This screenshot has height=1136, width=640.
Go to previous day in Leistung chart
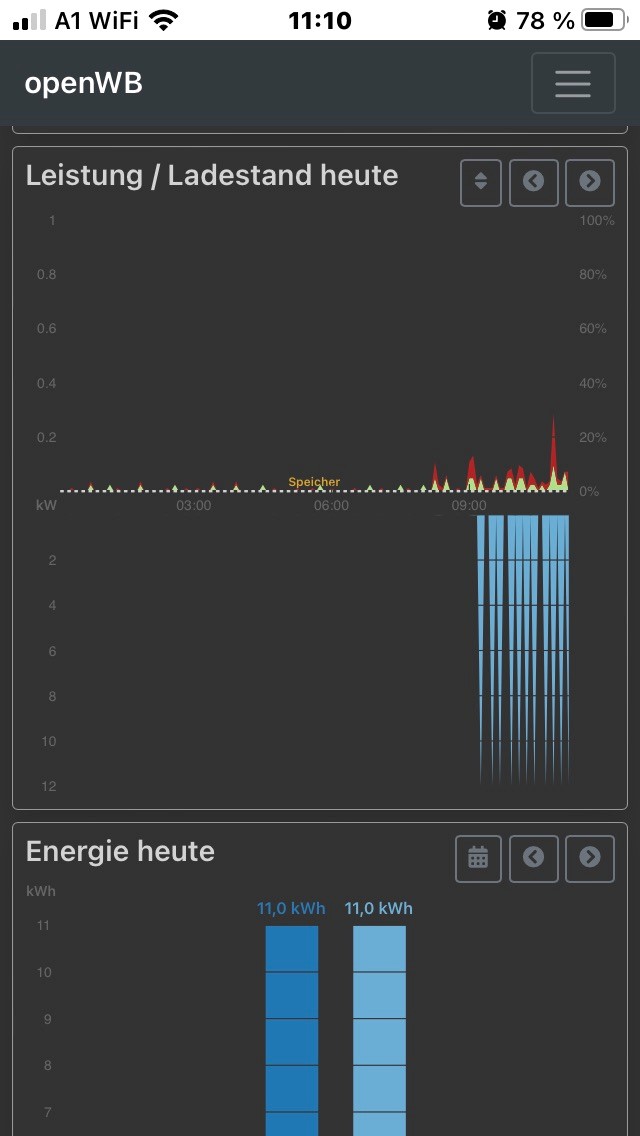pyautogui.click(x=534, y=182)
